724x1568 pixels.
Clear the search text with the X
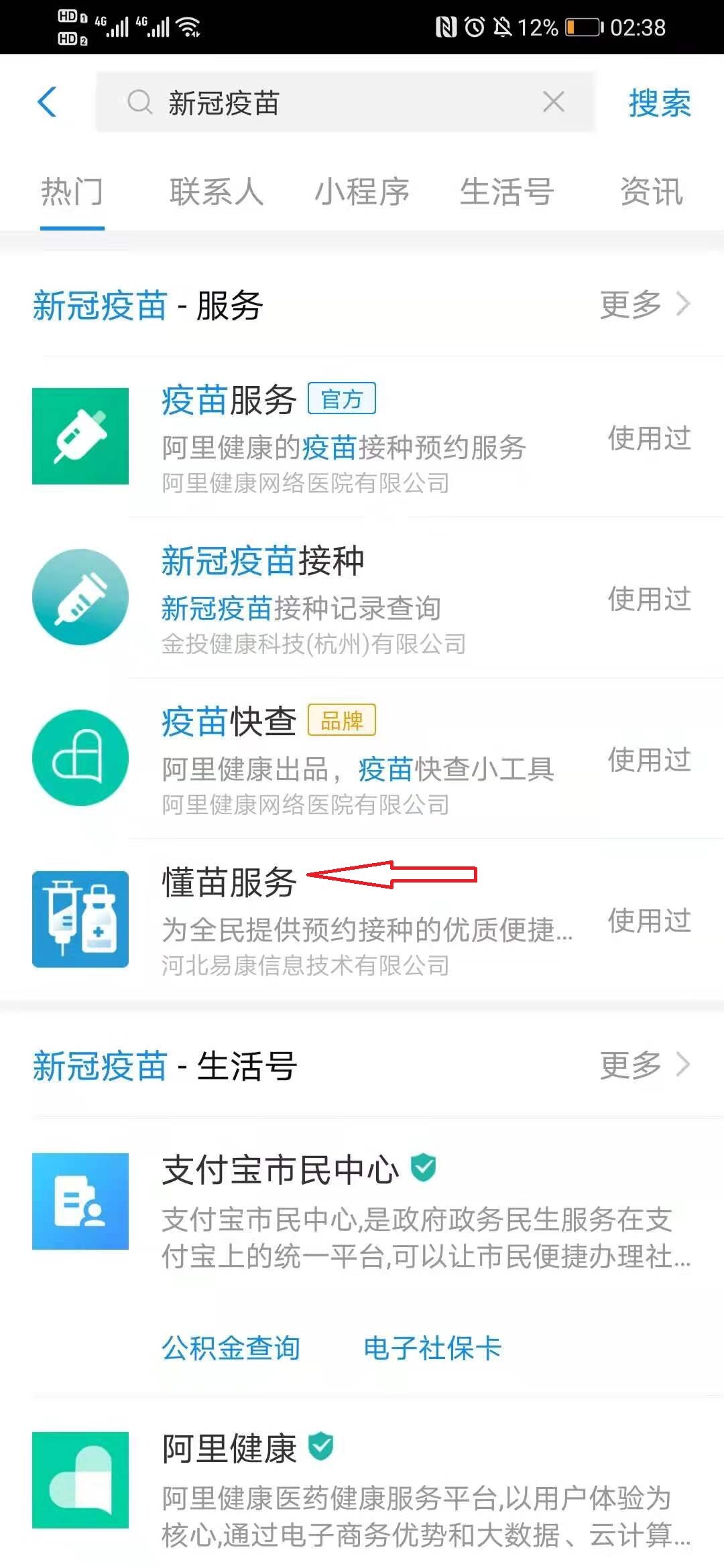pos(553,103)
